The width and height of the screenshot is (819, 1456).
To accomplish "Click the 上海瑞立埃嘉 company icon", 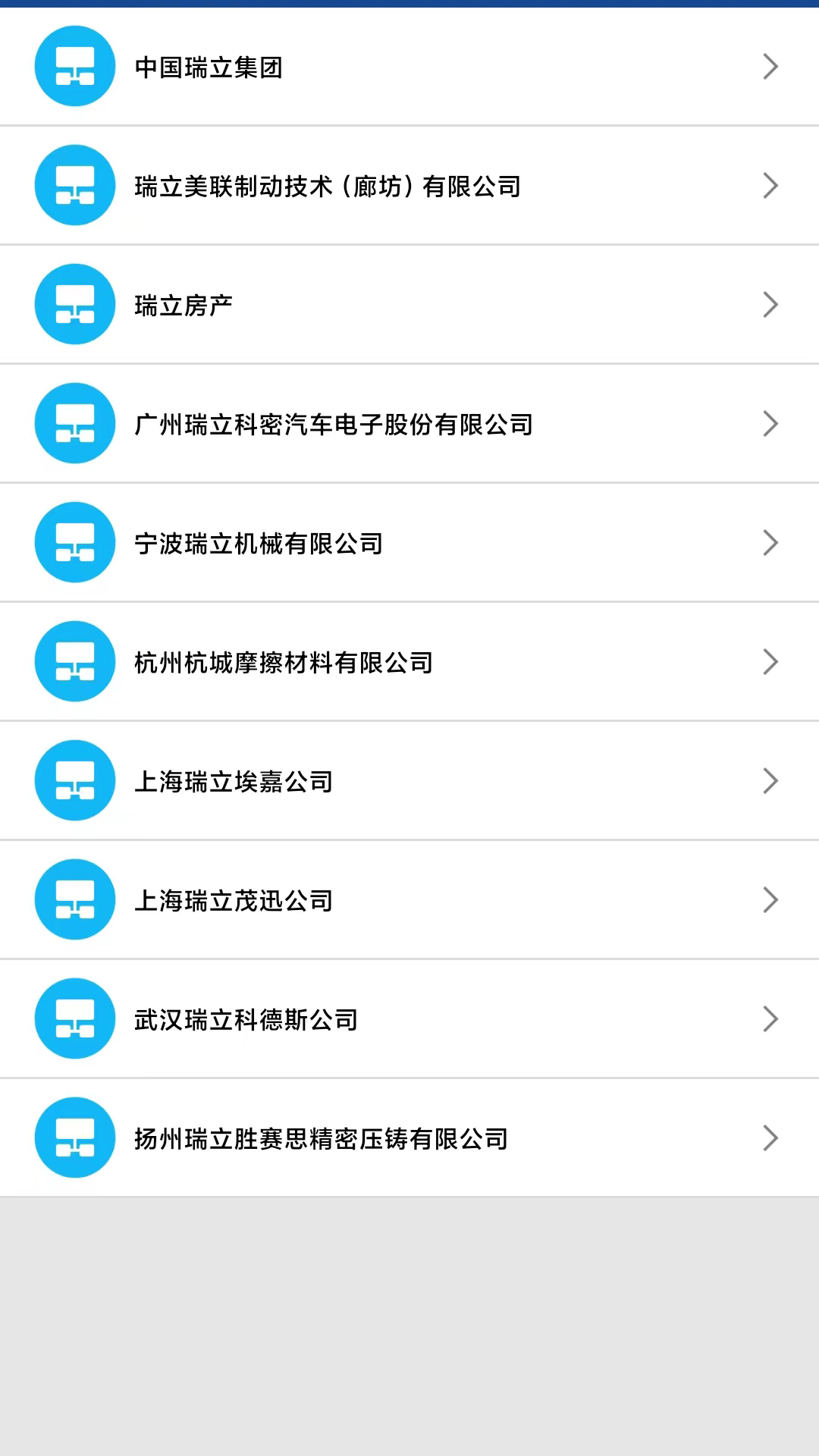I will [74, 780].
